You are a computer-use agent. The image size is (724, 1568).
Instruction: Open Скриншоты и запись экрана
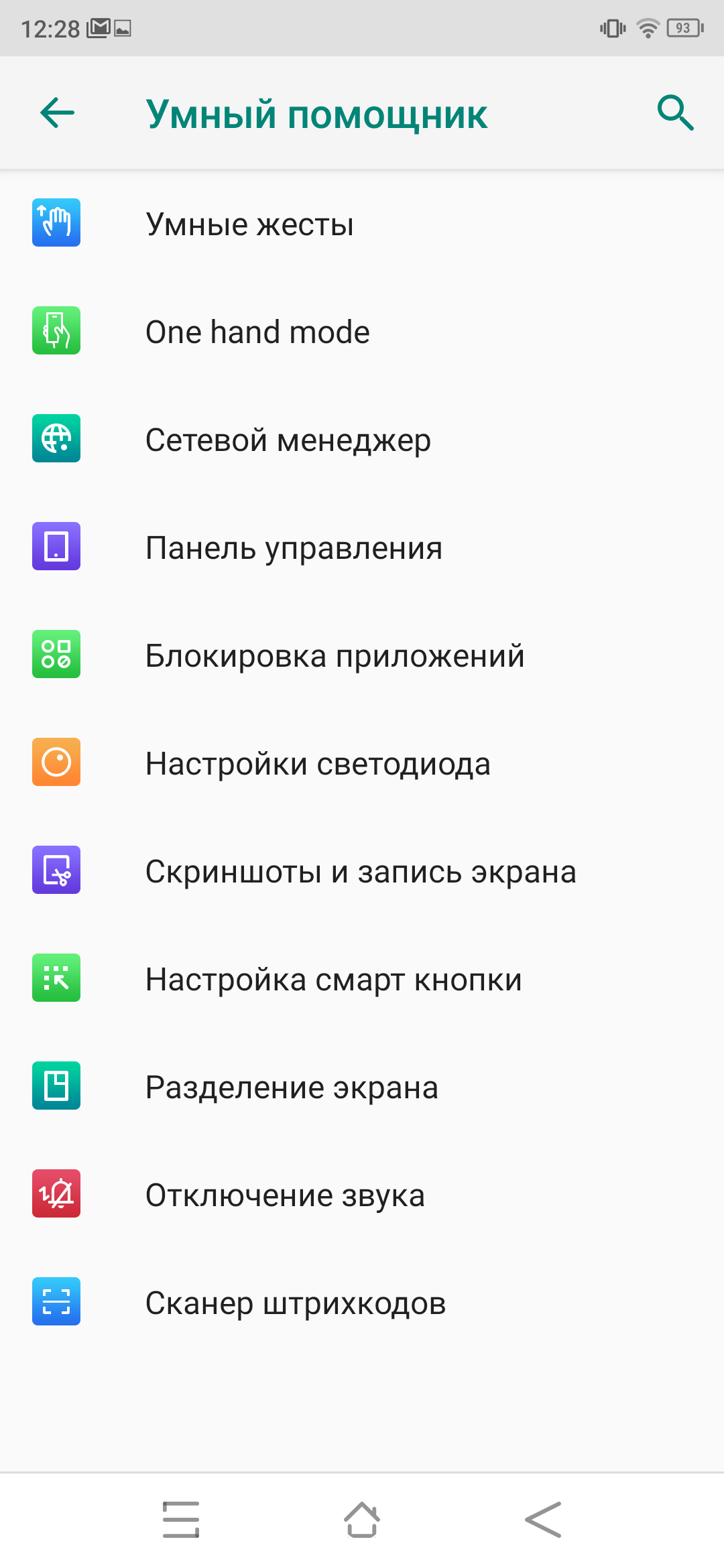point(362,870)
